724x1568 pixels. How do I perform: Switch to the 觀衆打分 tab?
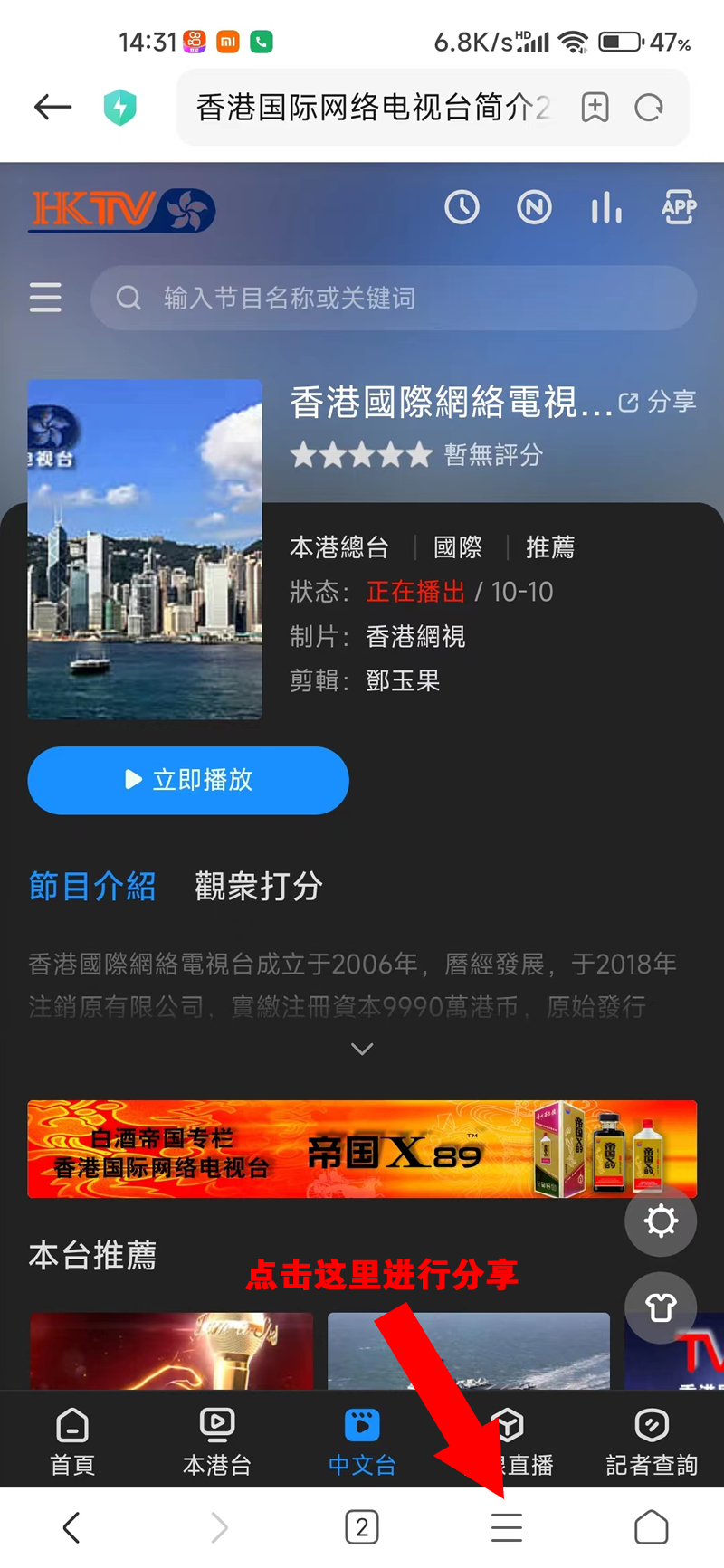point(258,886)
